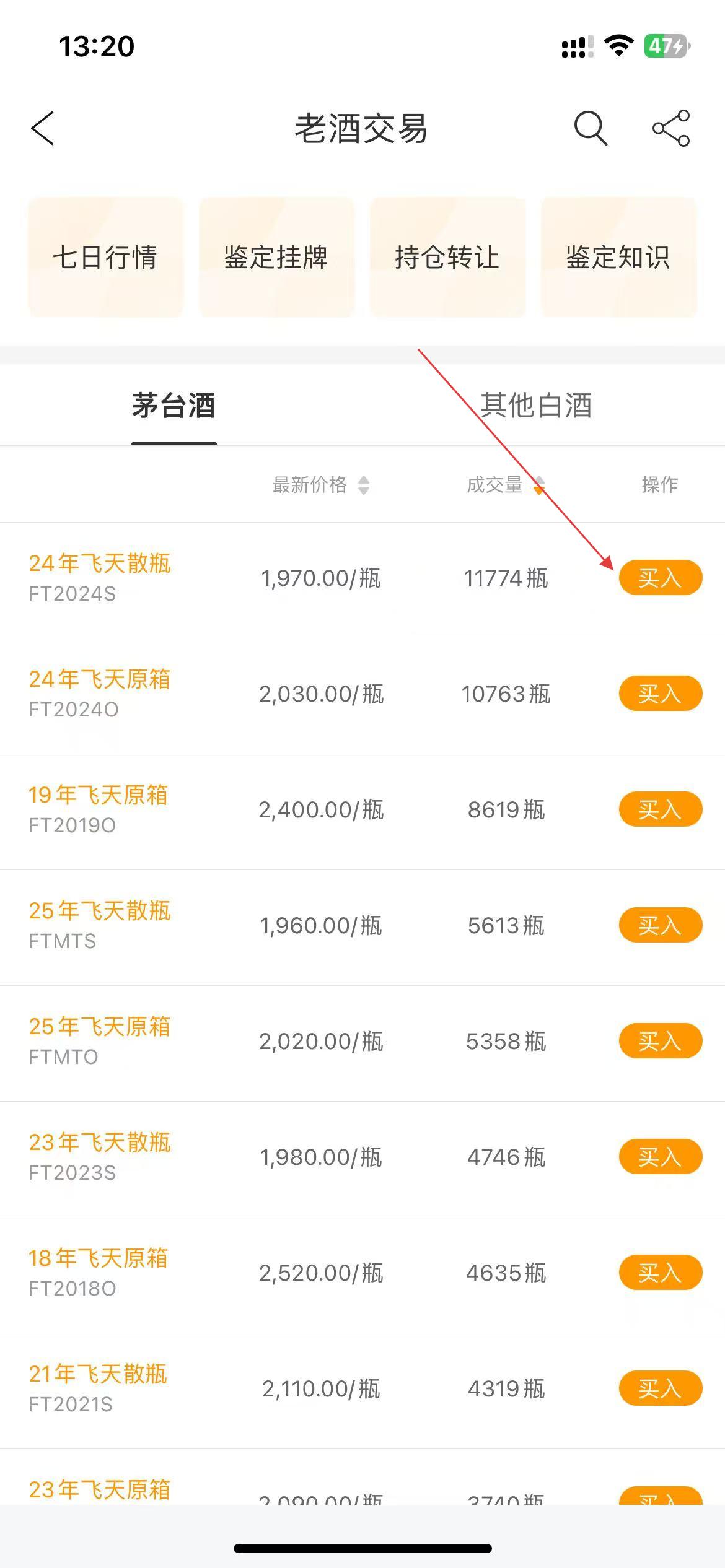725x1568 pixels.
Task: Tap 买入 next to 25年飞天原箱
Action: pos(661,1041)
